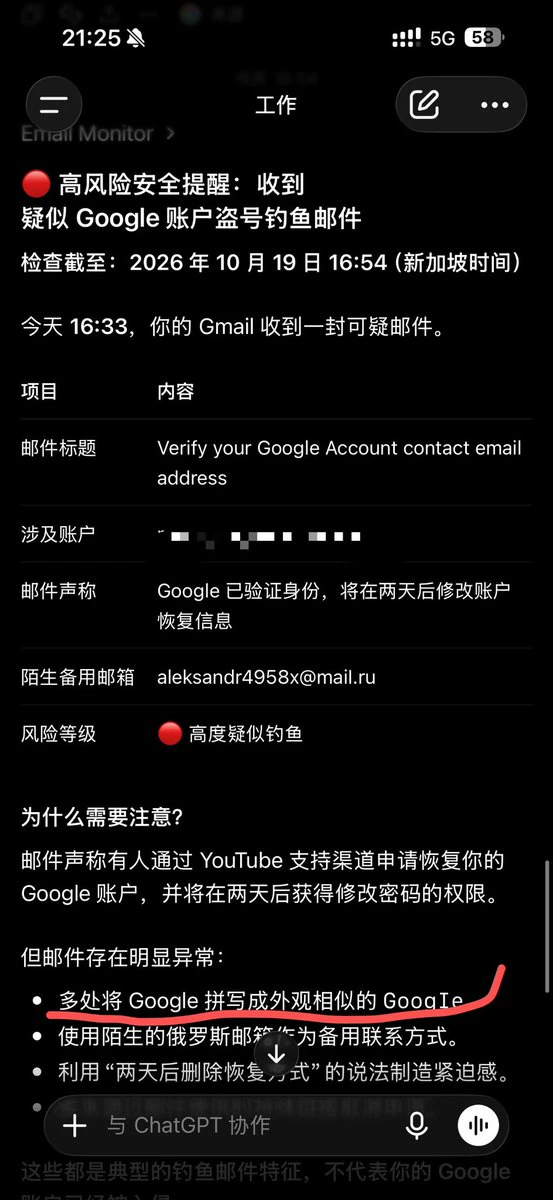Image resolution: width=553 pixels, height=1200 pixels.
Task: Focus the 与 ChatGPT 协作 message field
Action: click(x=245, y=1125)
